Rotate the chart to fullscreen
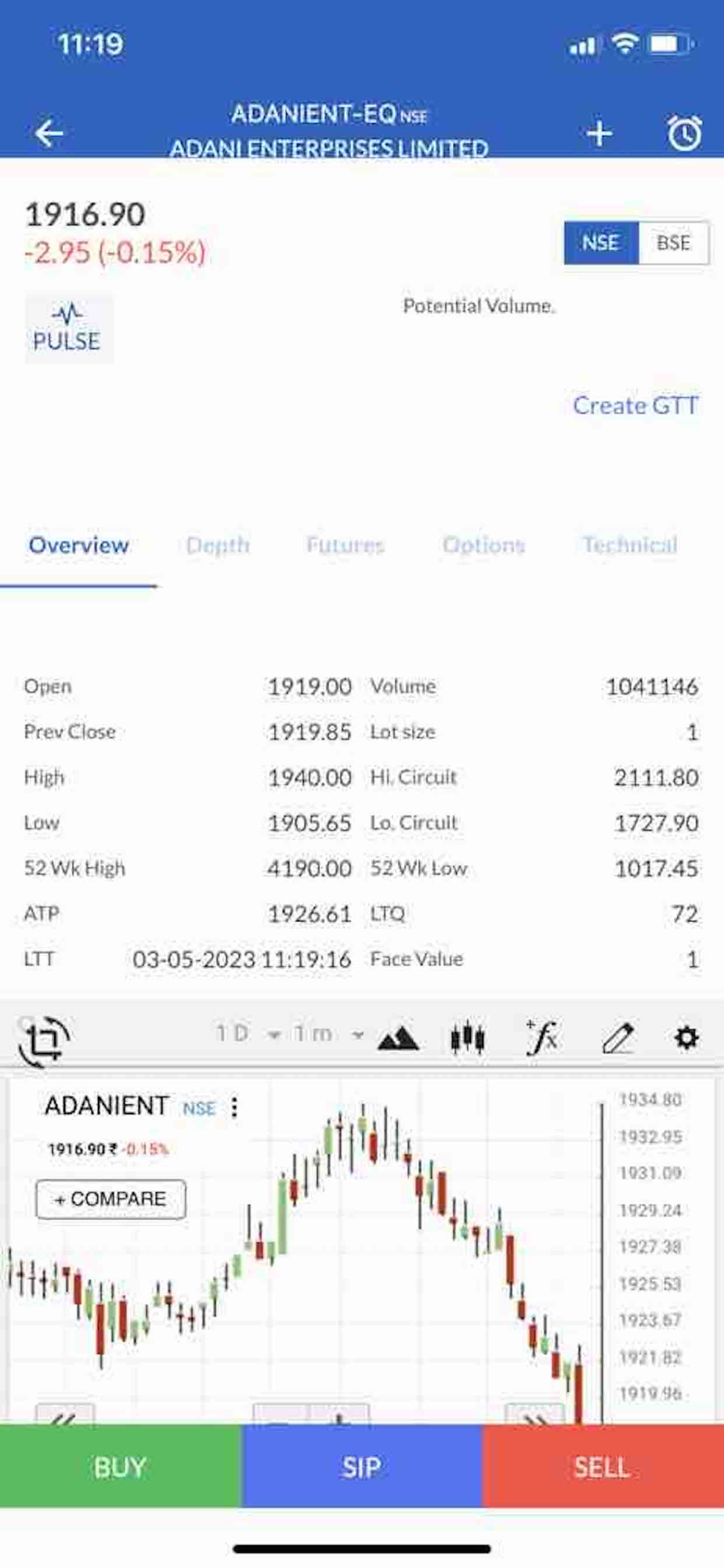Screen dimensions: 724x1568 pyautogui.click(x=44, y=1040)
